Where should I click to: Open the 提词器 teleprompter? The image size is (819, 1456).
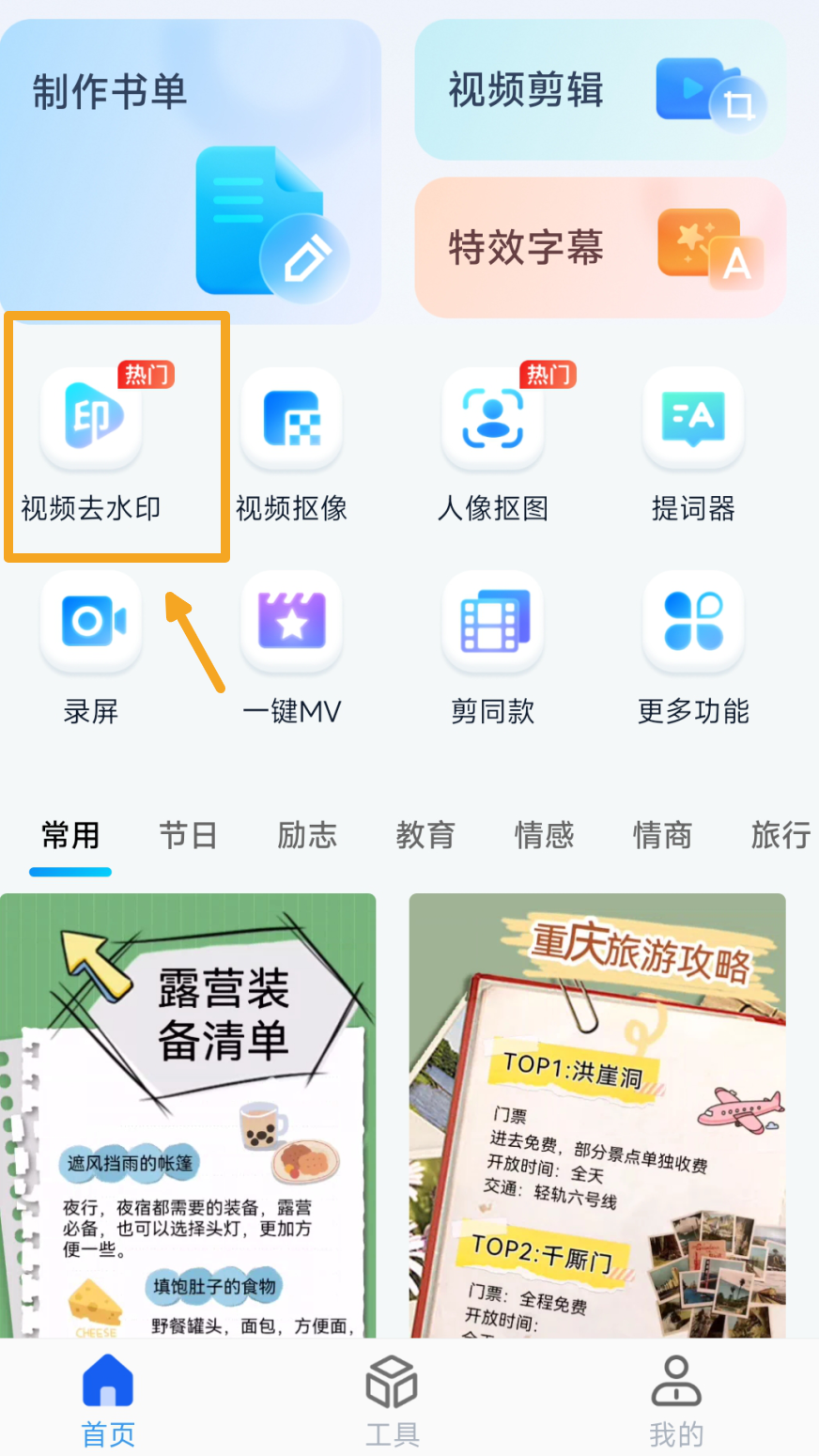coord(693,441)
